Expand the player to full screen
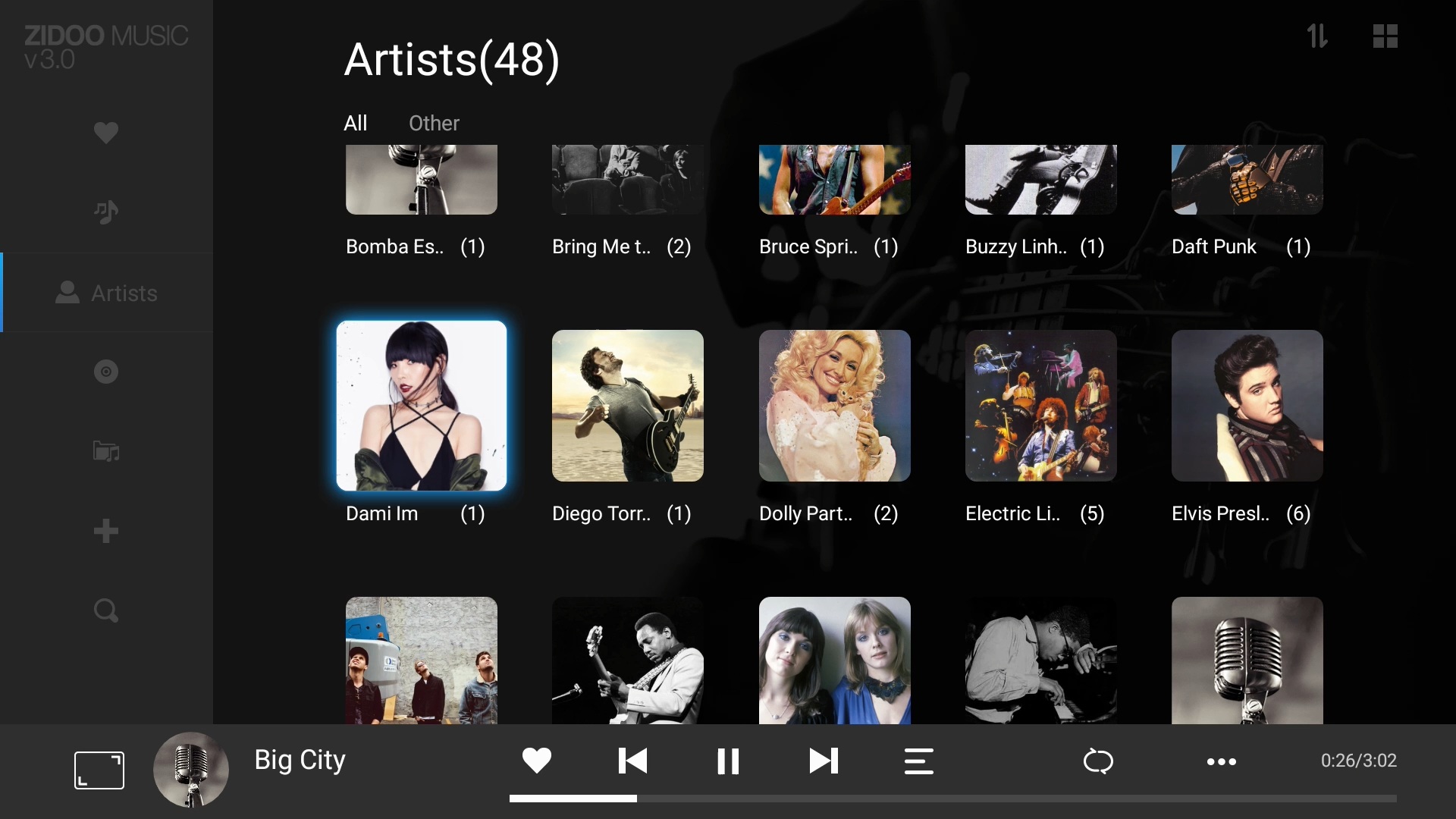The width and height of the screenshot is (1456, 819). coord(99,770)
